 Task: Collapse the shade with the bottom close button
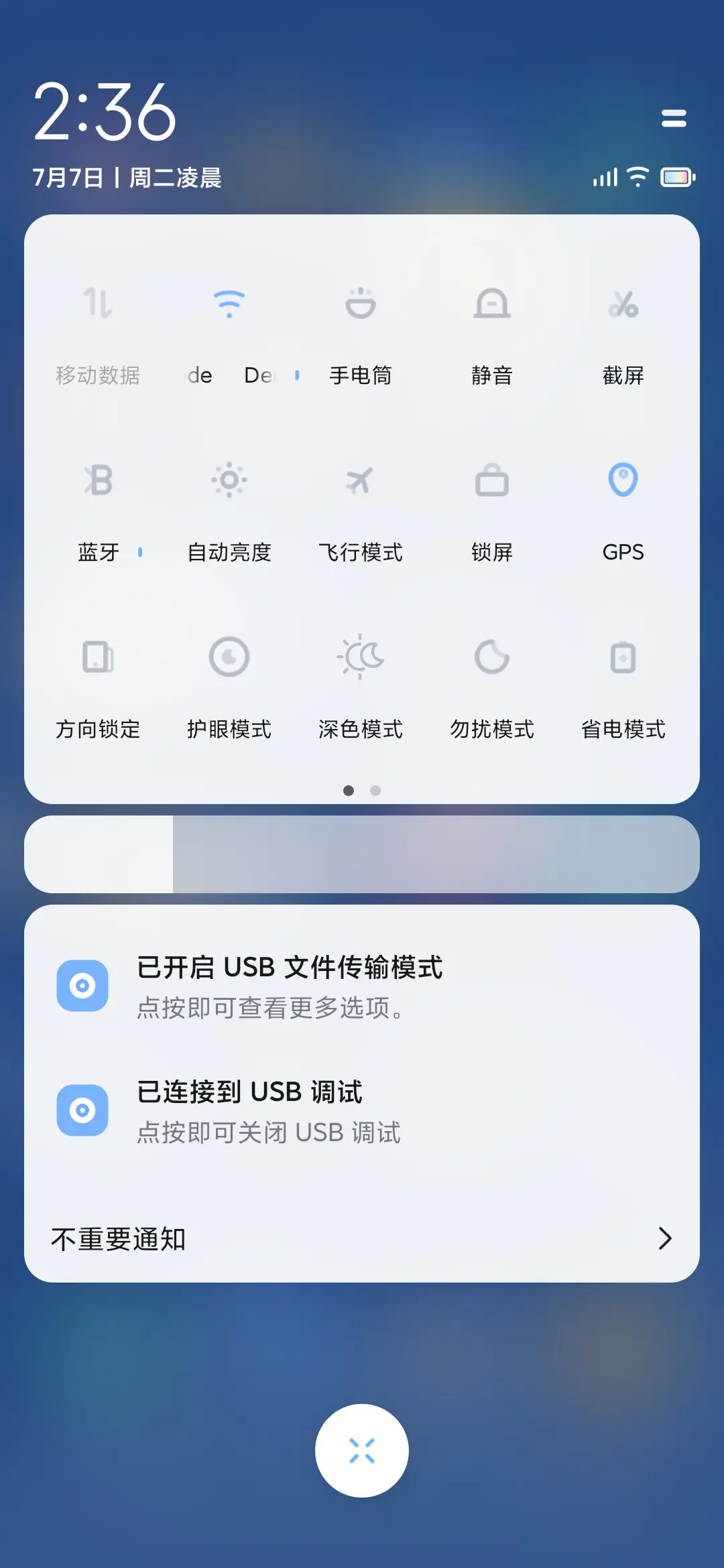pyautogui.click(x=362, y=1449)
